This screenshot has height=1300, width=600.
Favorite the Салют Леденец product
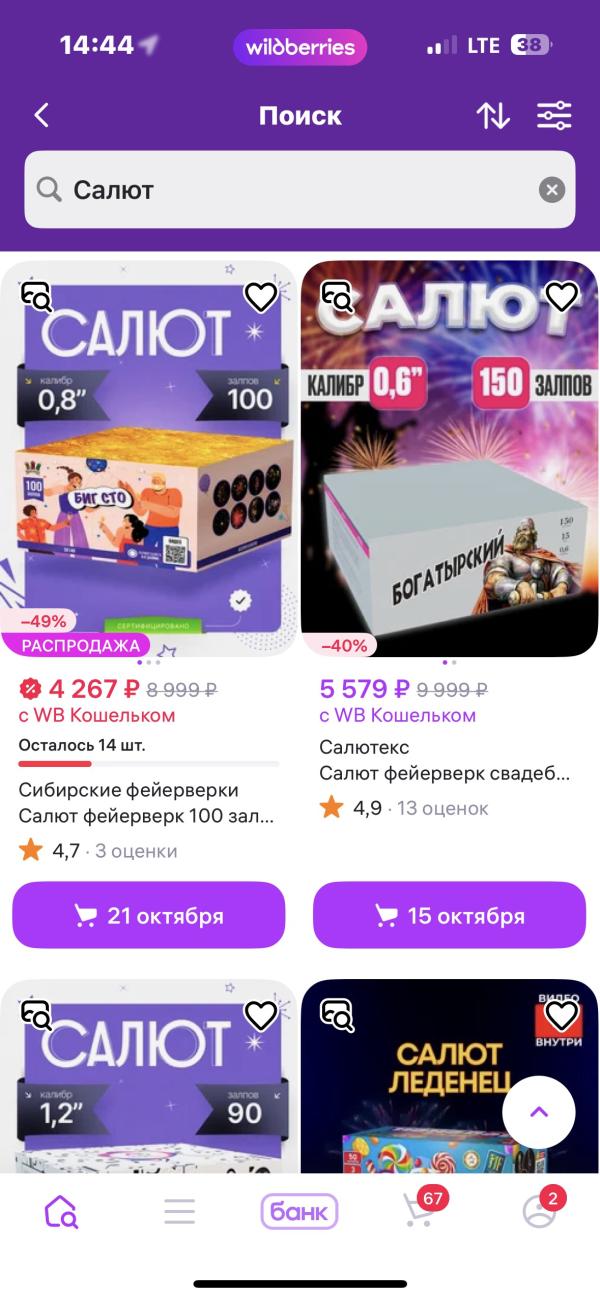(x=561, y=1016)
